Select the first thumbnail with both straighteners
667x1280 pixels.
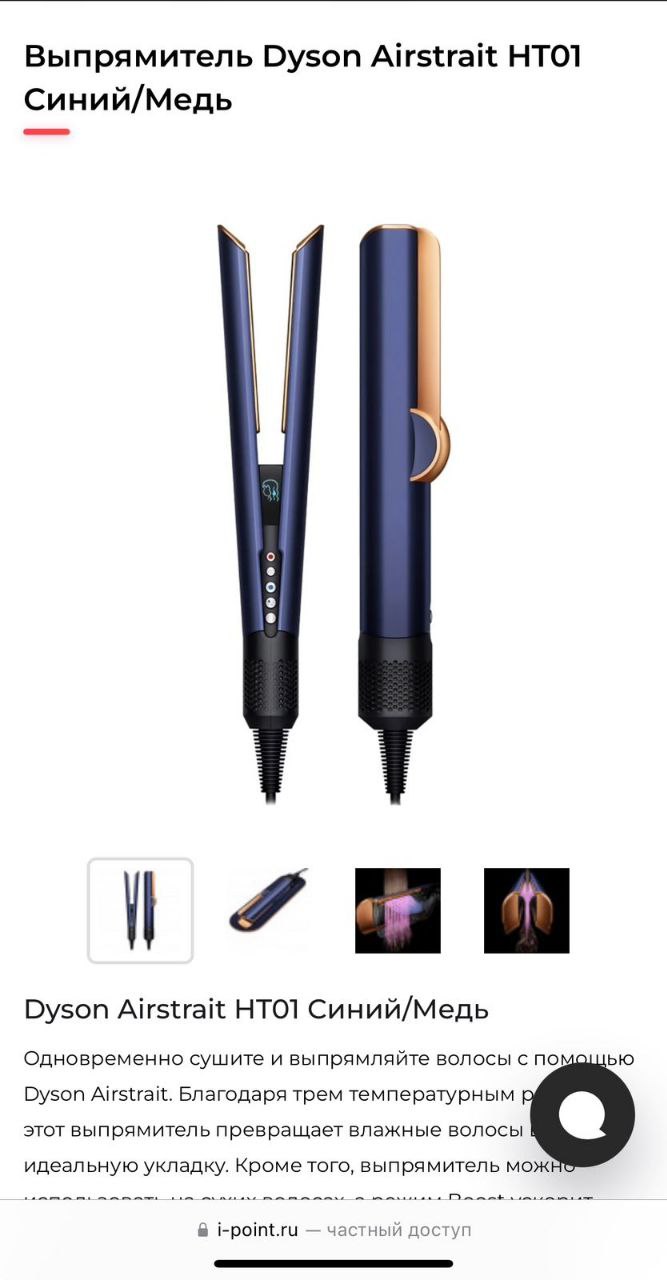[140, 910]
